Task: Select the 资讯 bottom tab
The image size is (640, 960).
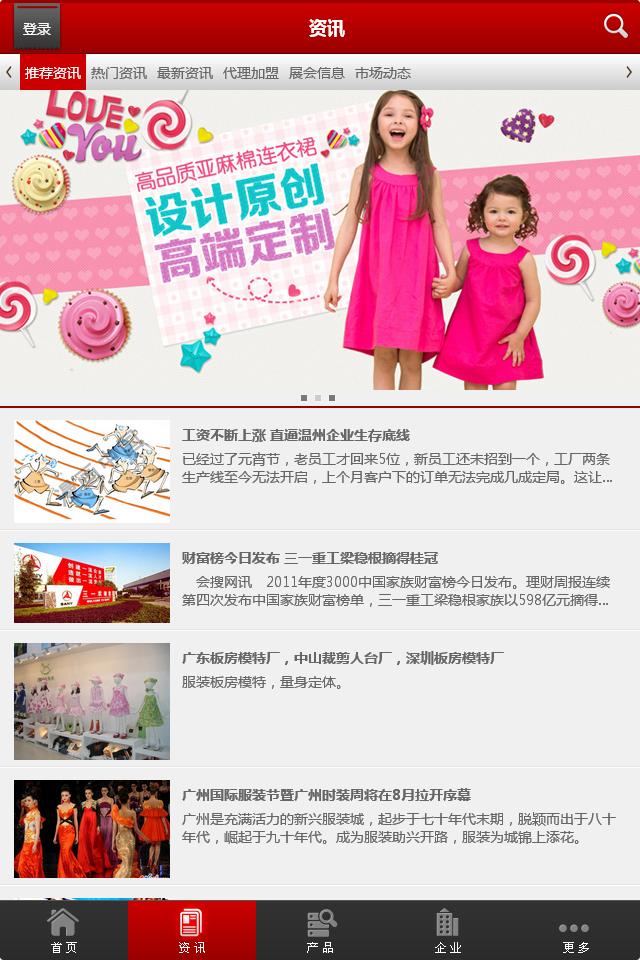Action: (191, 930)
